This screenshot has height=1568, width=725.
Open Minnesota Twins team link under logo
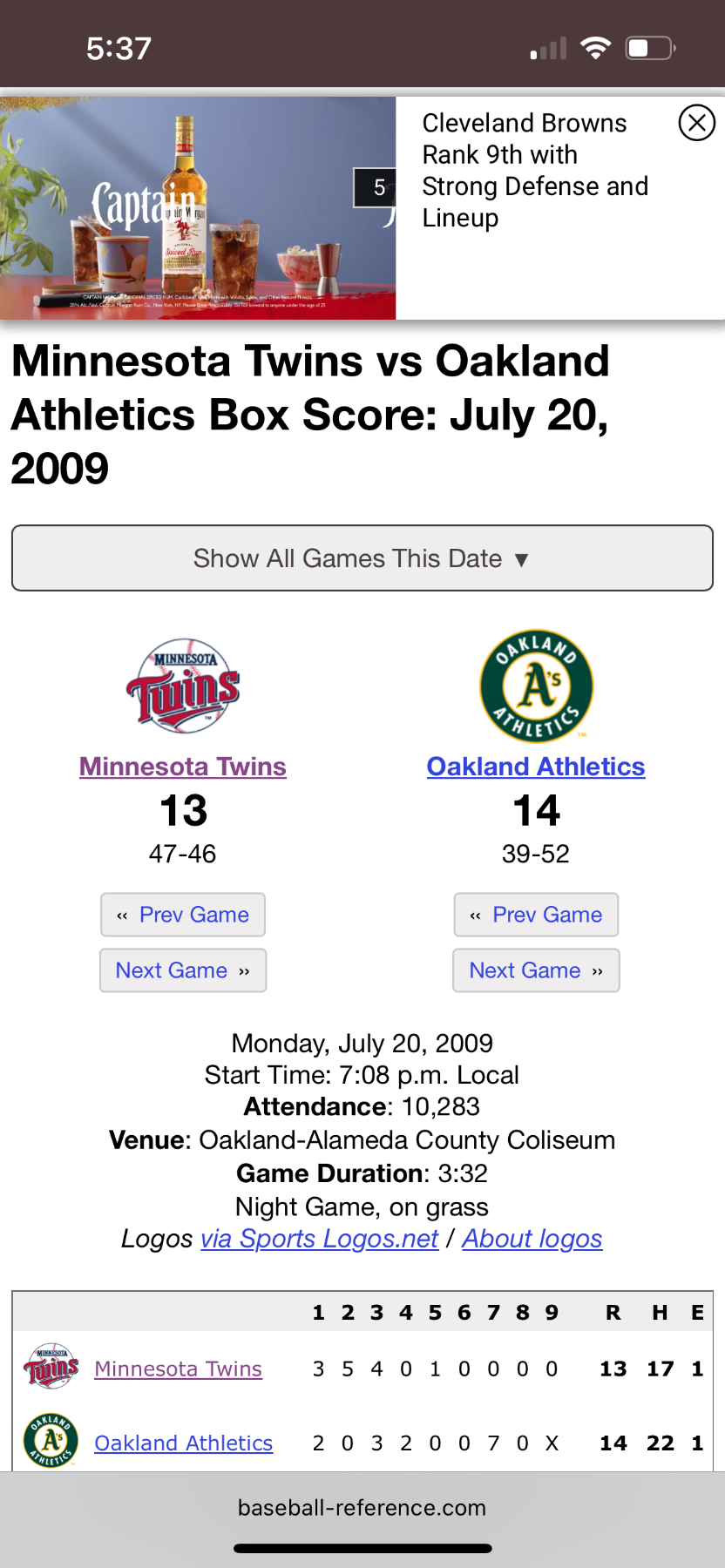click(x=183, y=767)
